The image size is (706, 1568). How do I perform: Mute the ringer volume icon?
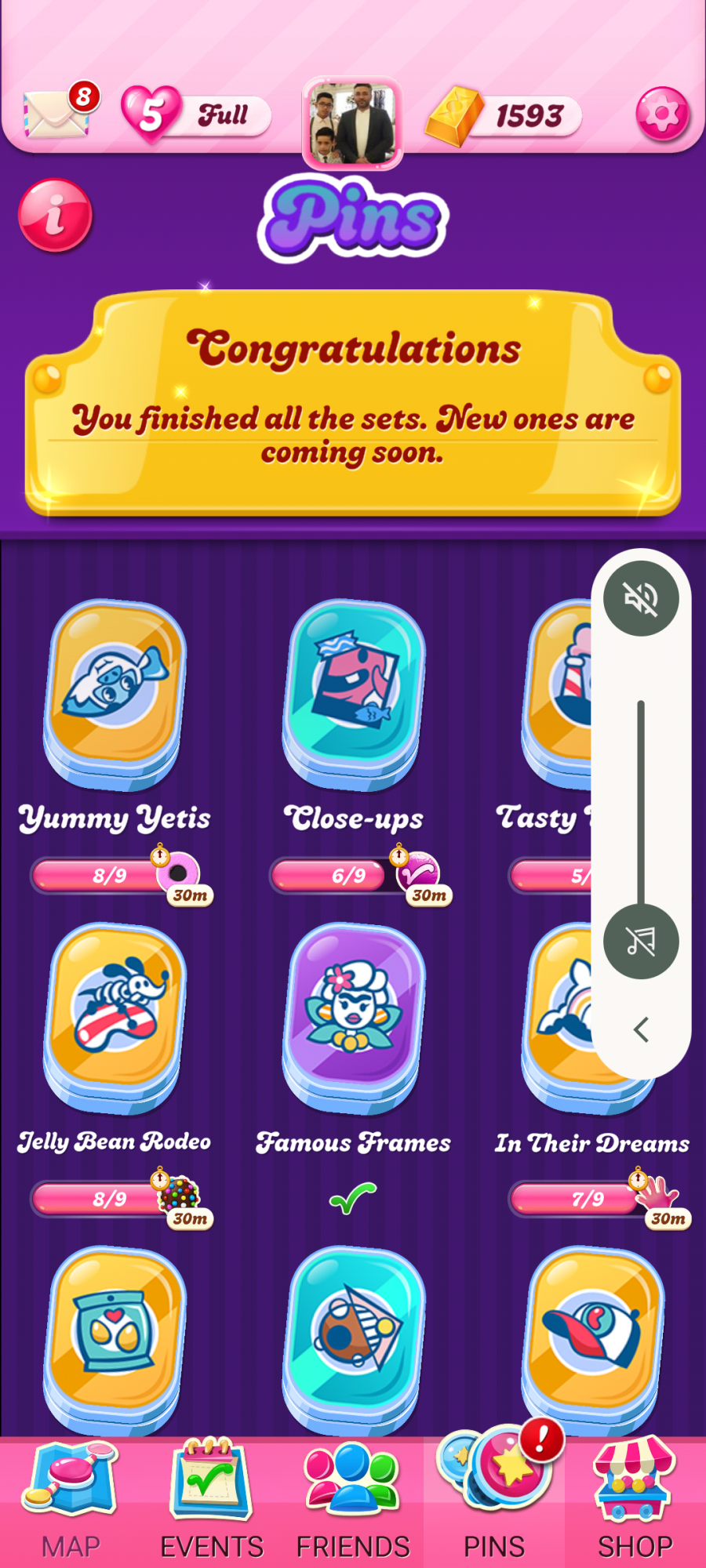click(x=641, y=598)
